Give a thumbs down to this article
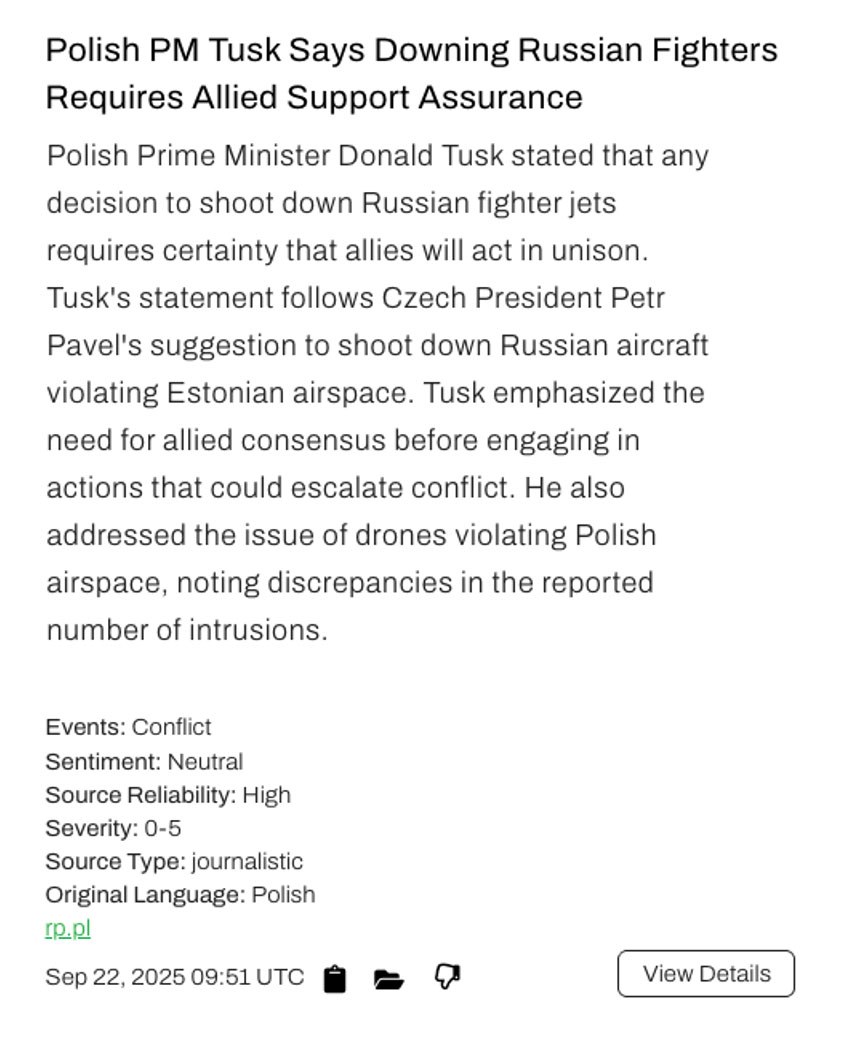 447,977
